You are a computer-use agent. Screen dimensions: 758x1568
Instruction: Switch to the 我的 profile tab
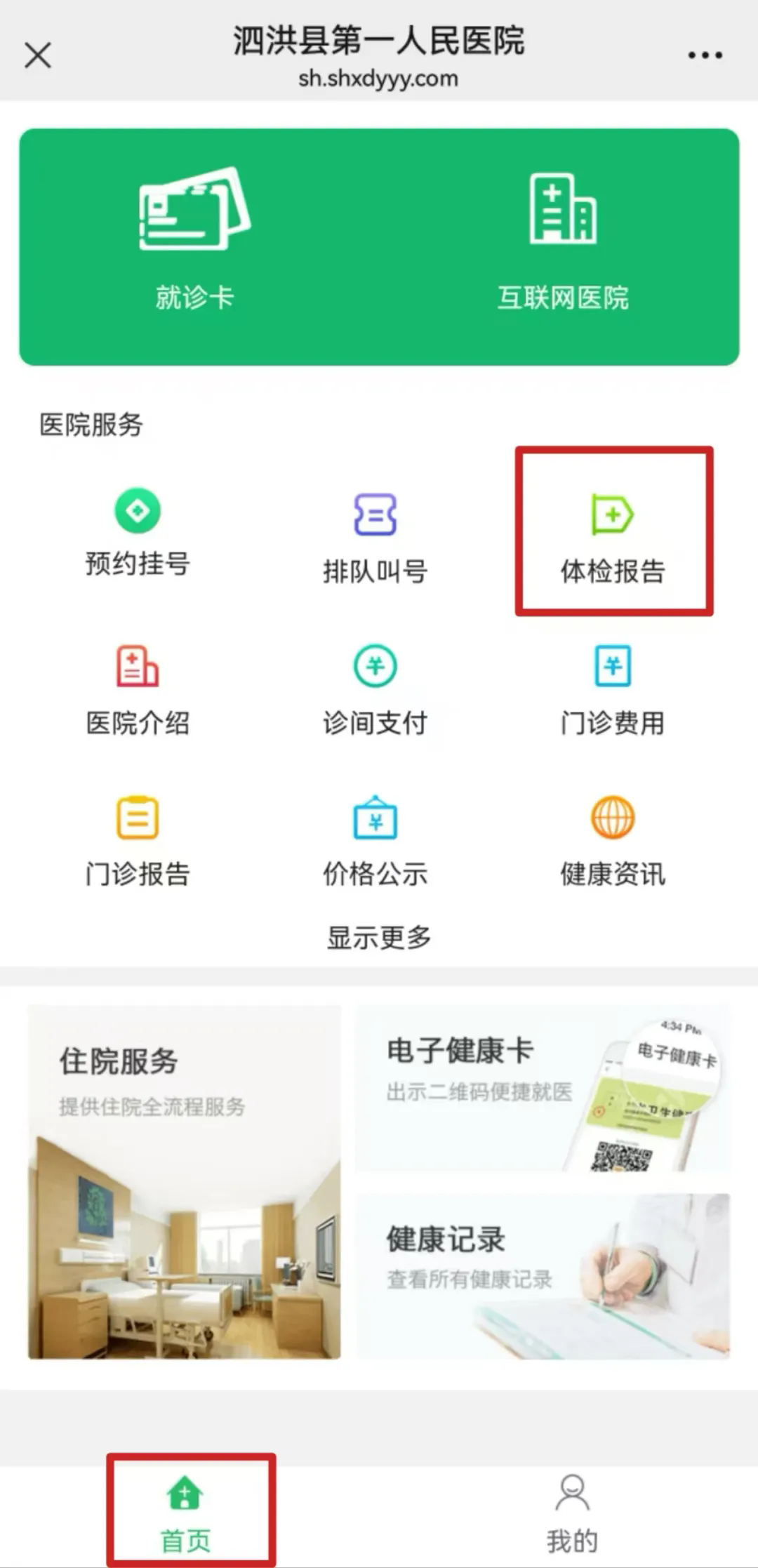pos(572,1510)
